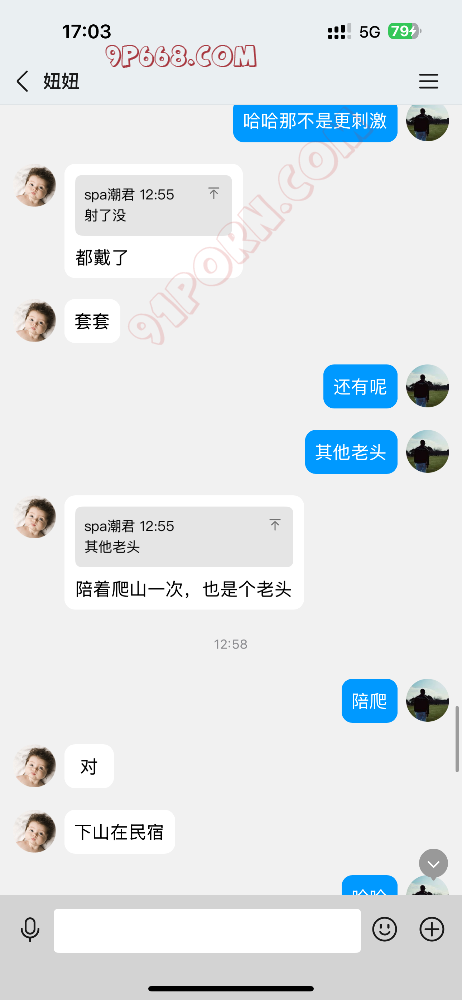Tap the microphone voice input icon
The width and height of the screenshot is (462, 1000).
tap(30, 930)
